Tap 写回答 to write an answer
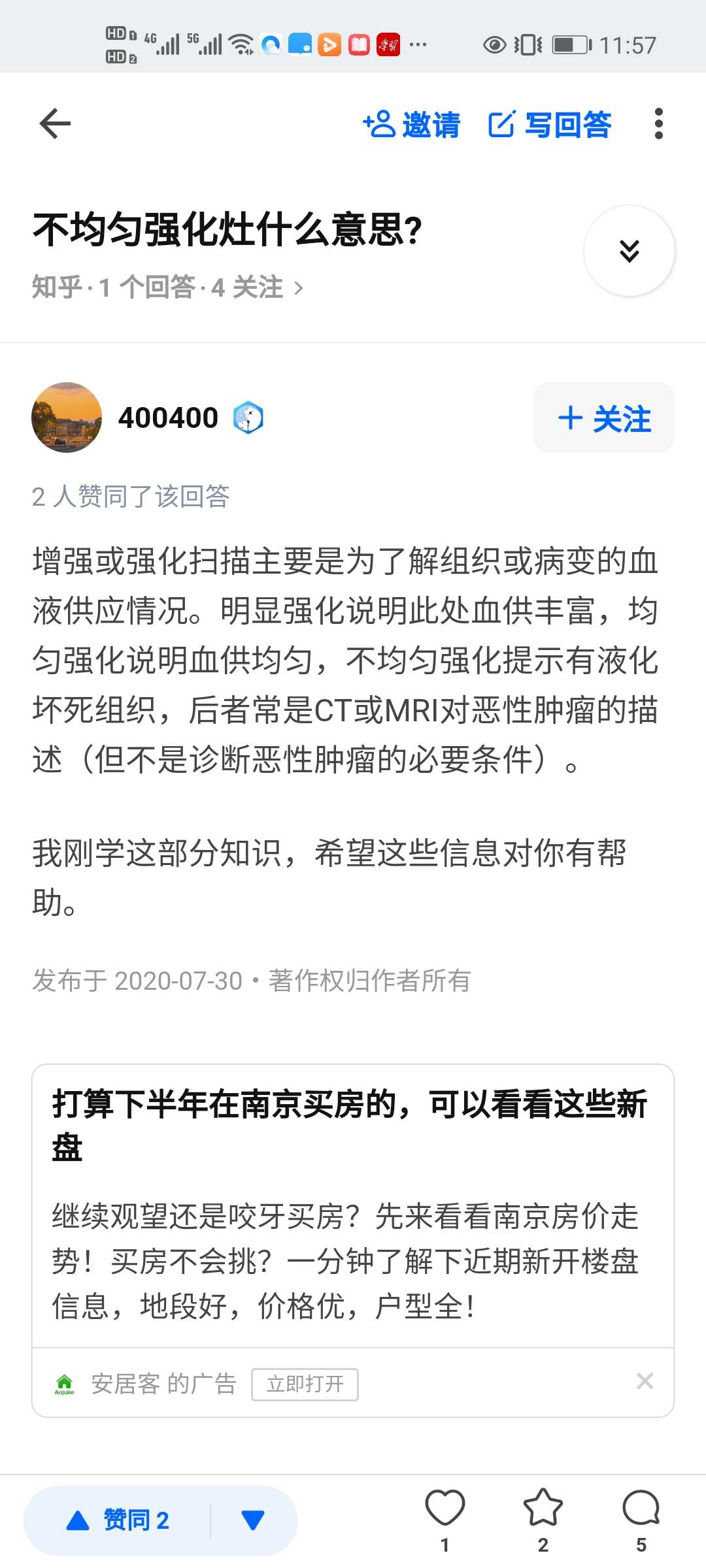This screenshot has height=1568, width=706. 550,124
